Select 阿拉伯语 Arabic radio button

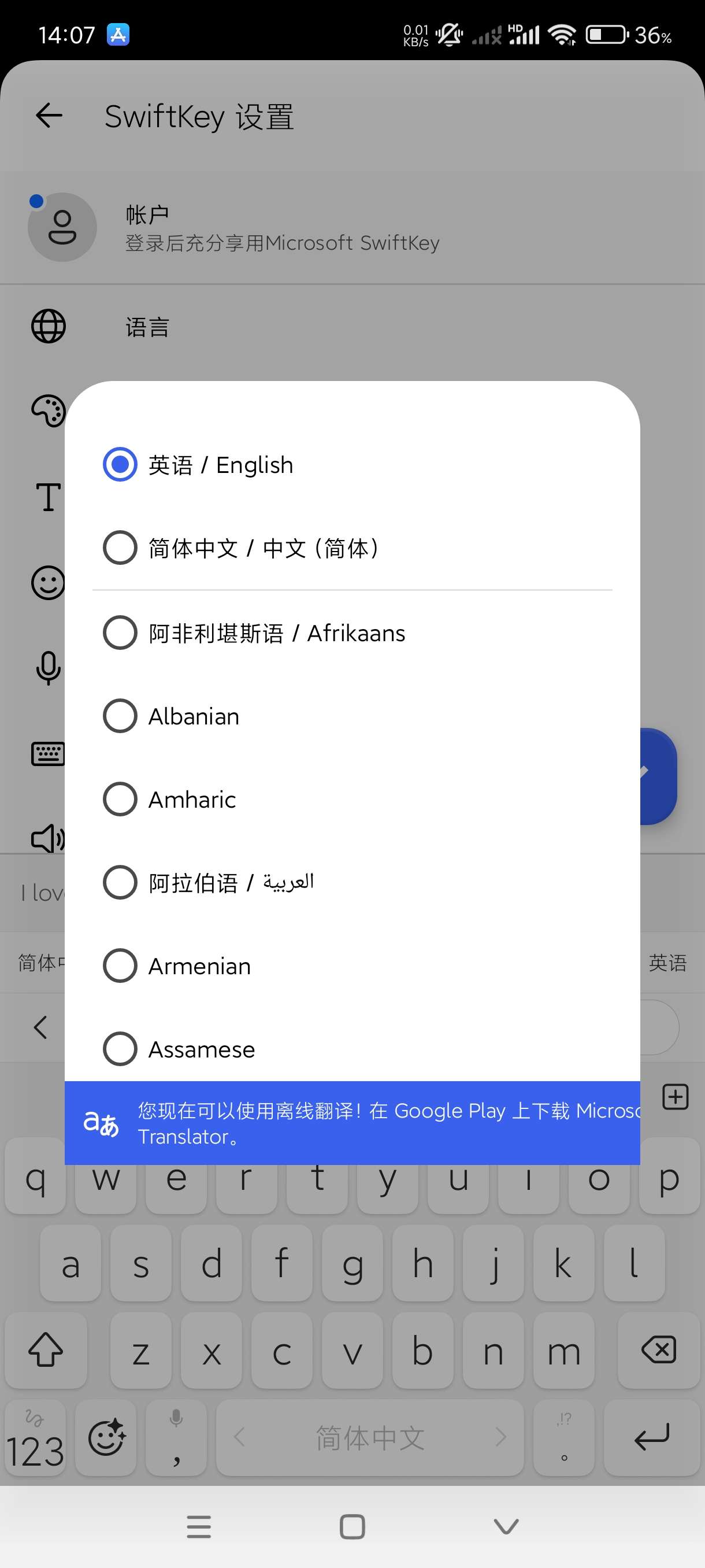point(120,883)
